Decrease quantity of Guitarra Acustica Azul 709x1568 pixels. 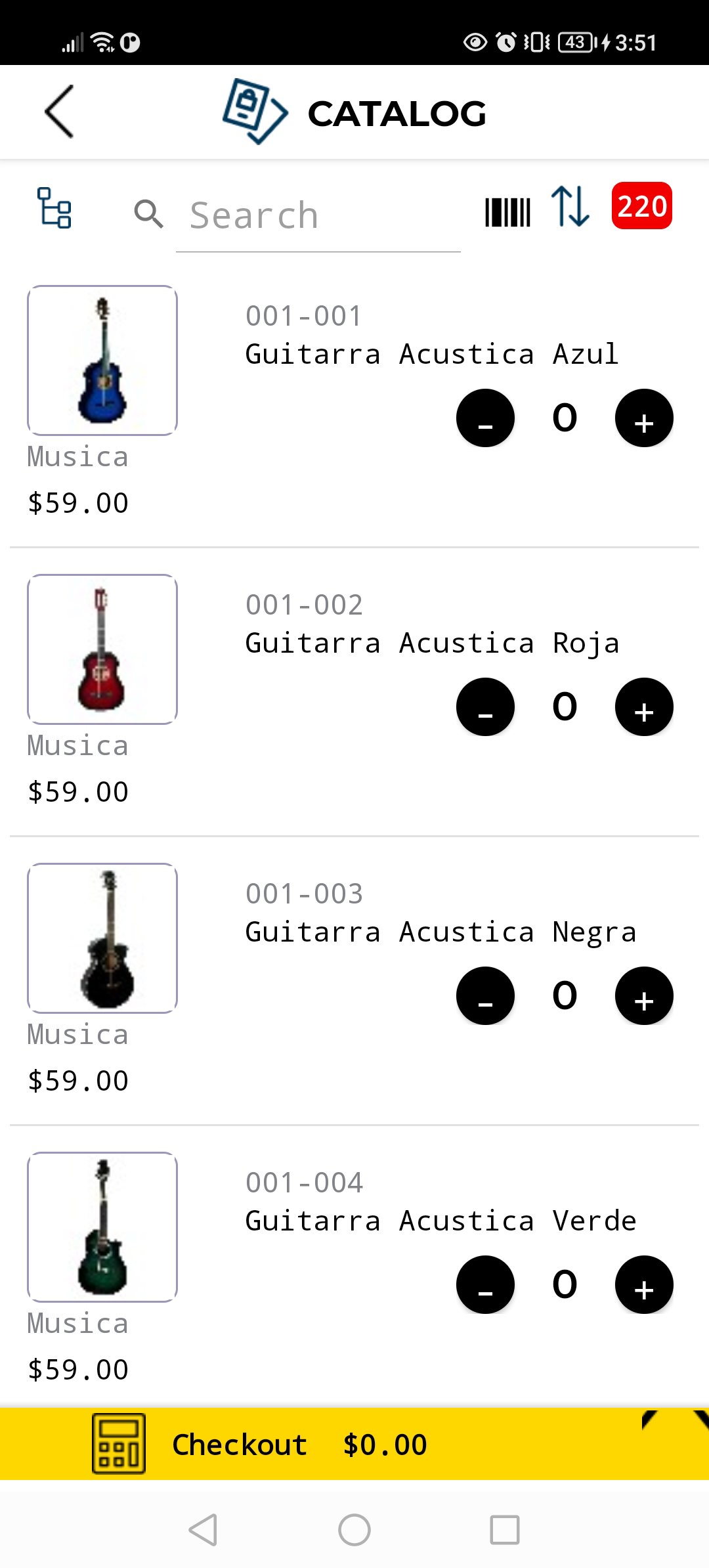coord(485,418)
